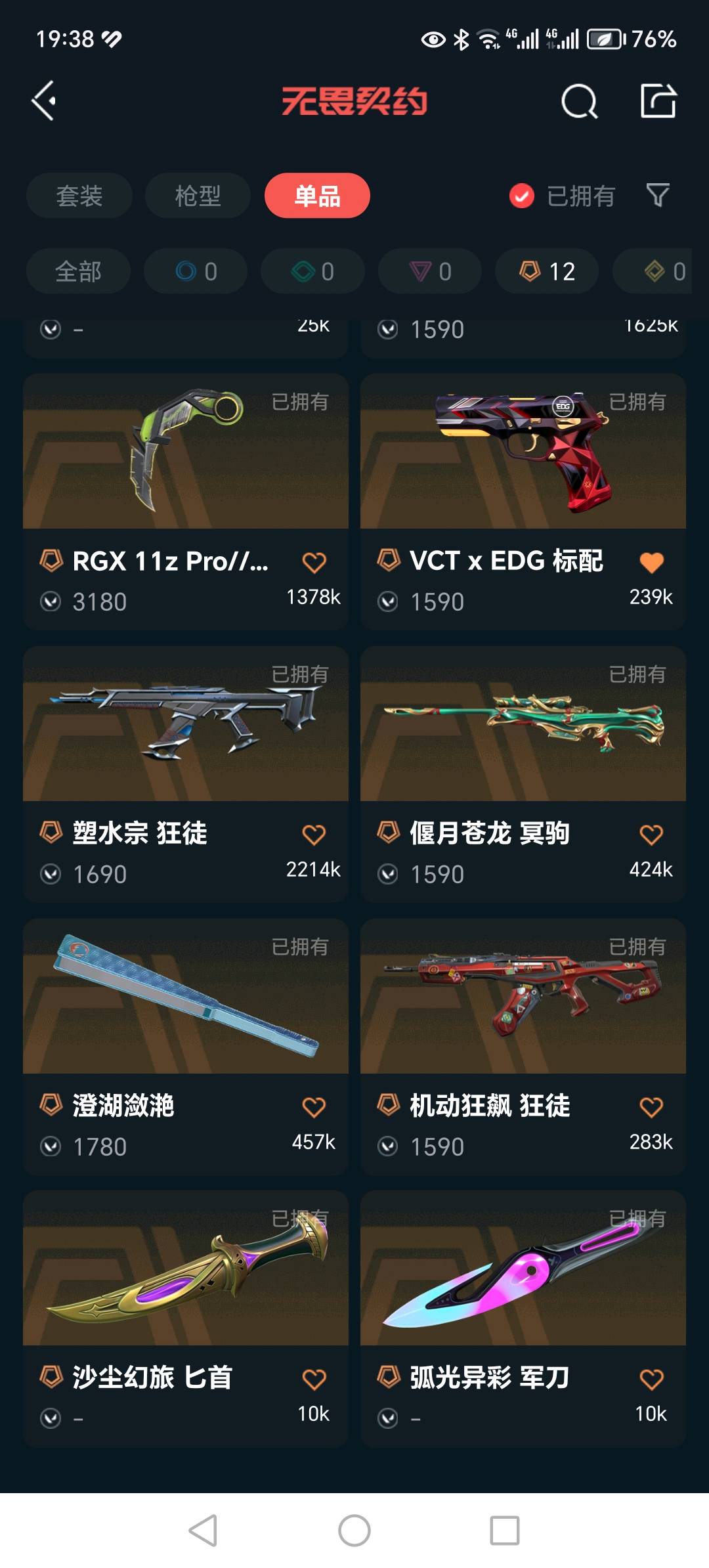Like the 偃月苍龙 冥驹 skin

[651, 835]
